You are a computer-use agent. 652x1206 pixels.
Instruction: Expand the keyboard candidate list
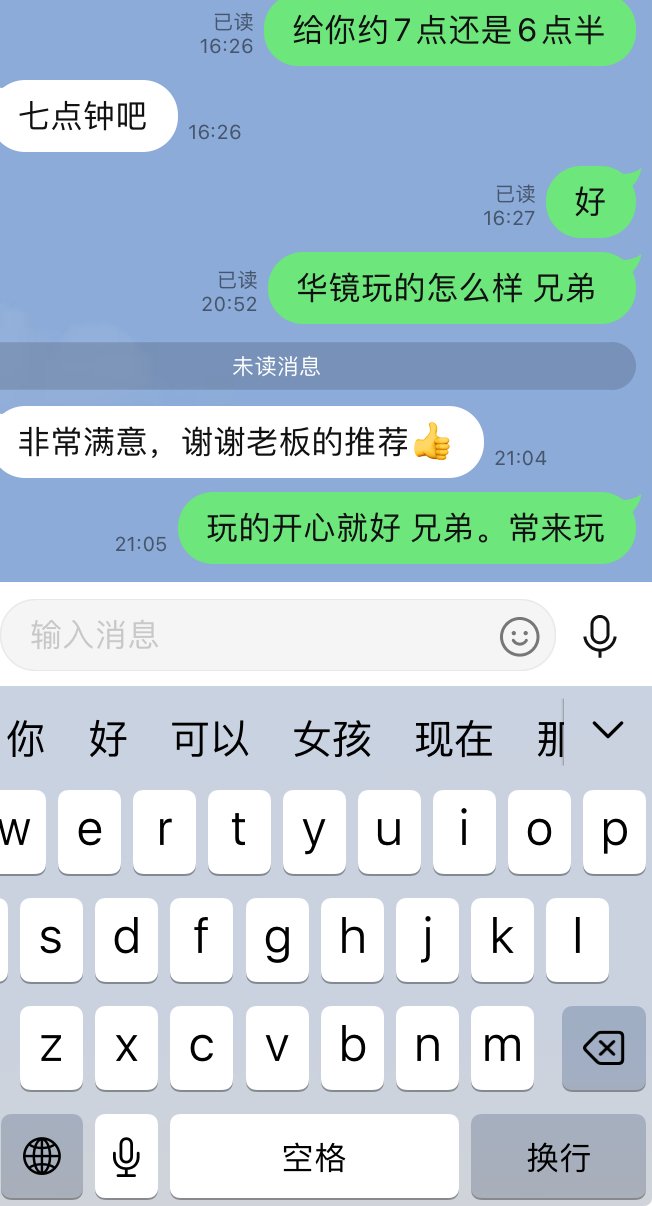click(607, 731)
